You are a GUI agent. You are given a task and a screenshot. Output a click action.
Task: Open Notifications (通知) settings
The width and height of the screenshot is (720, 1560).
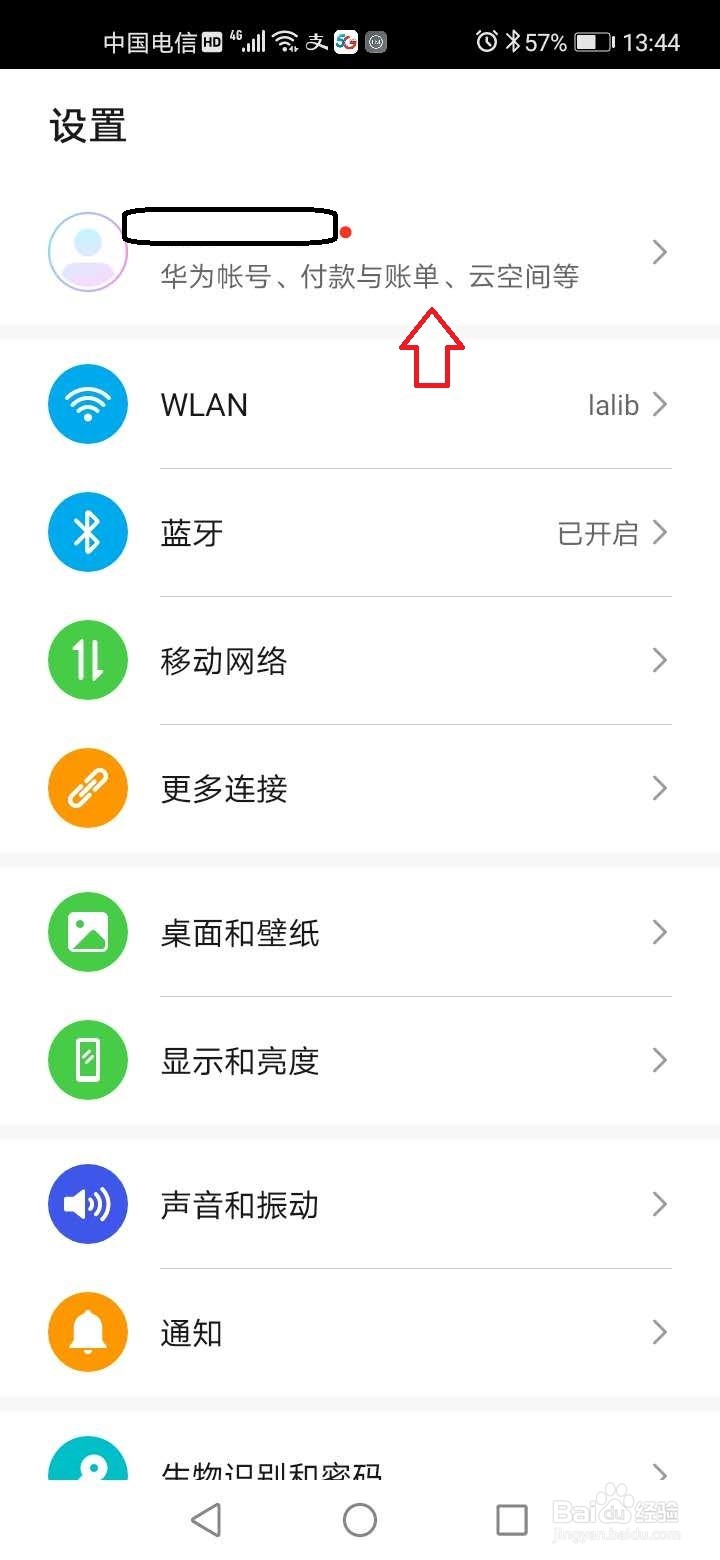(x=360, y=1332)
